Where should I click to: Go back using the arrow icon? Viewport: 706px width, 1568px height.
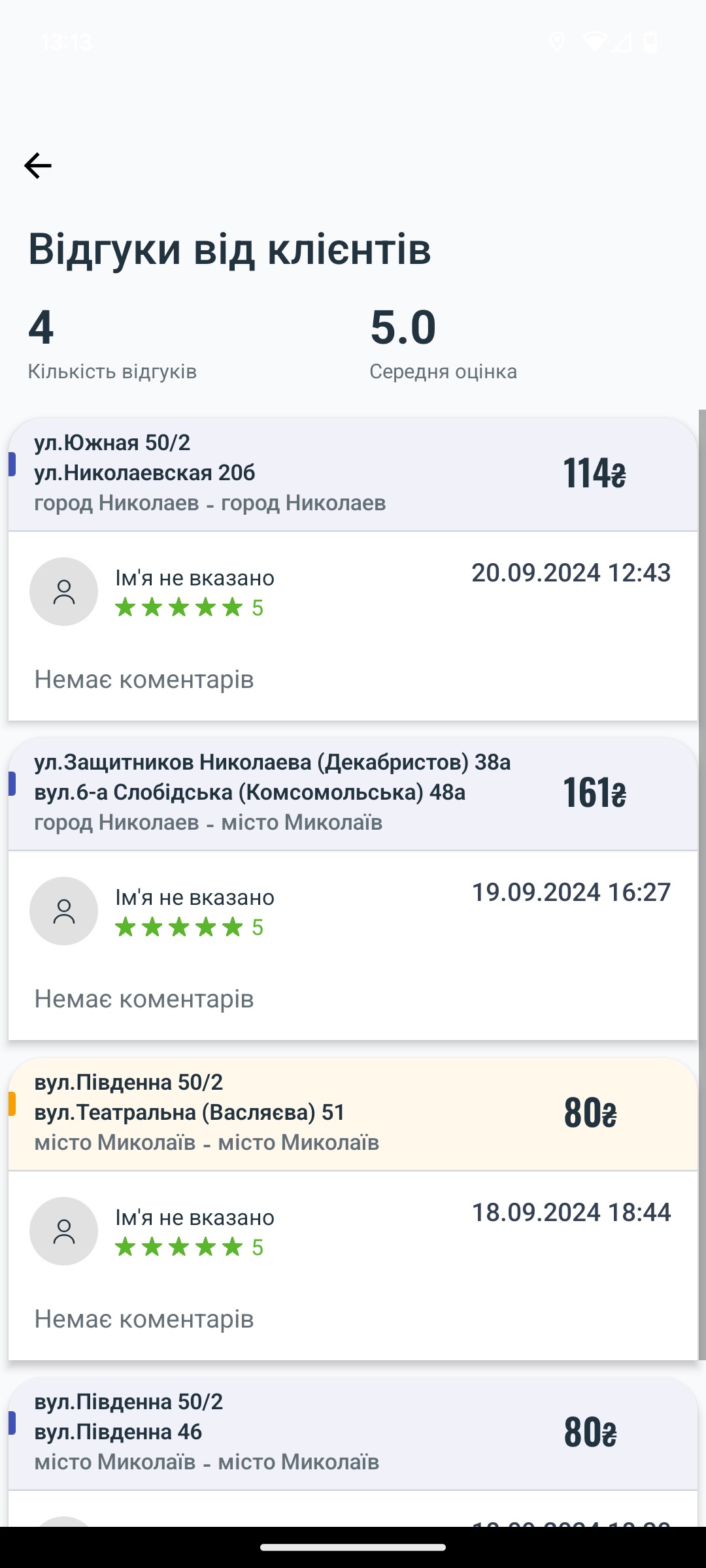click(38, 166)
